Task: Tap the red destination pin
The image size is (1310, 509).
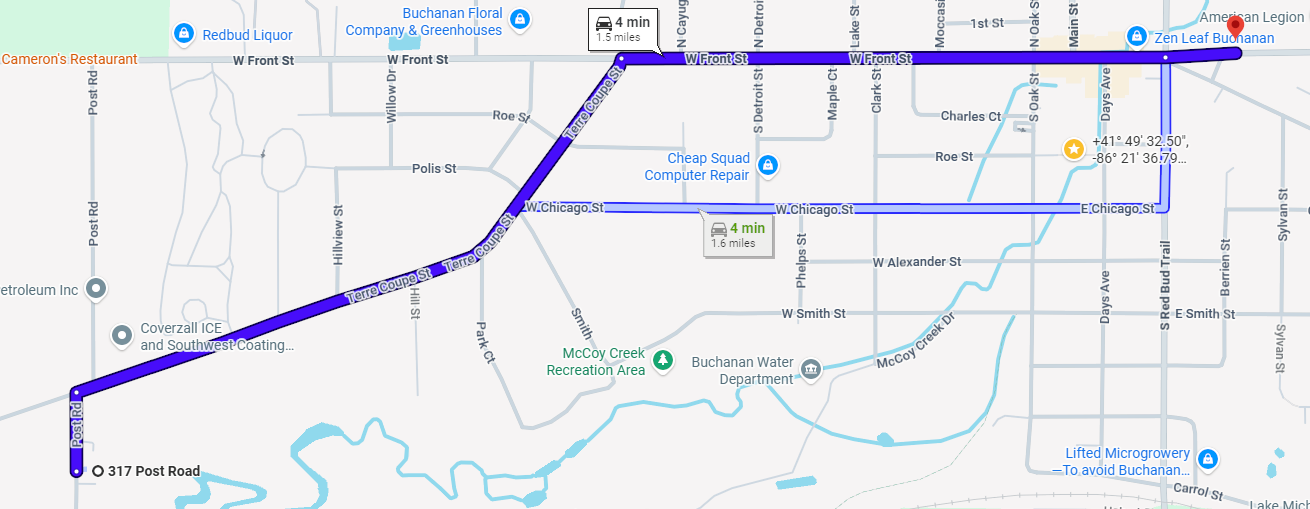Action: click(x=1235, y=26)
